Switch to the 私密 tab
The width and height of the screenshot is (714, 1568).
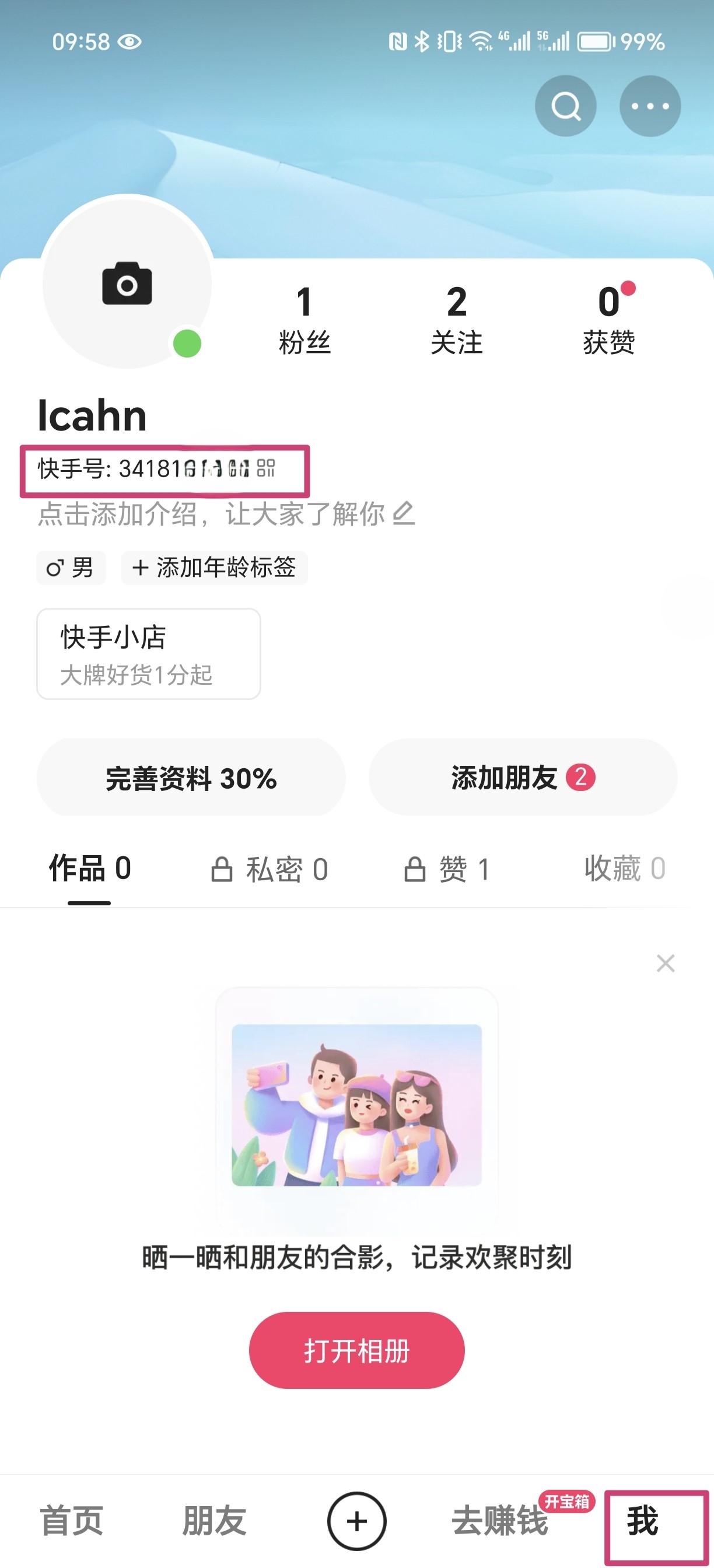269,869
